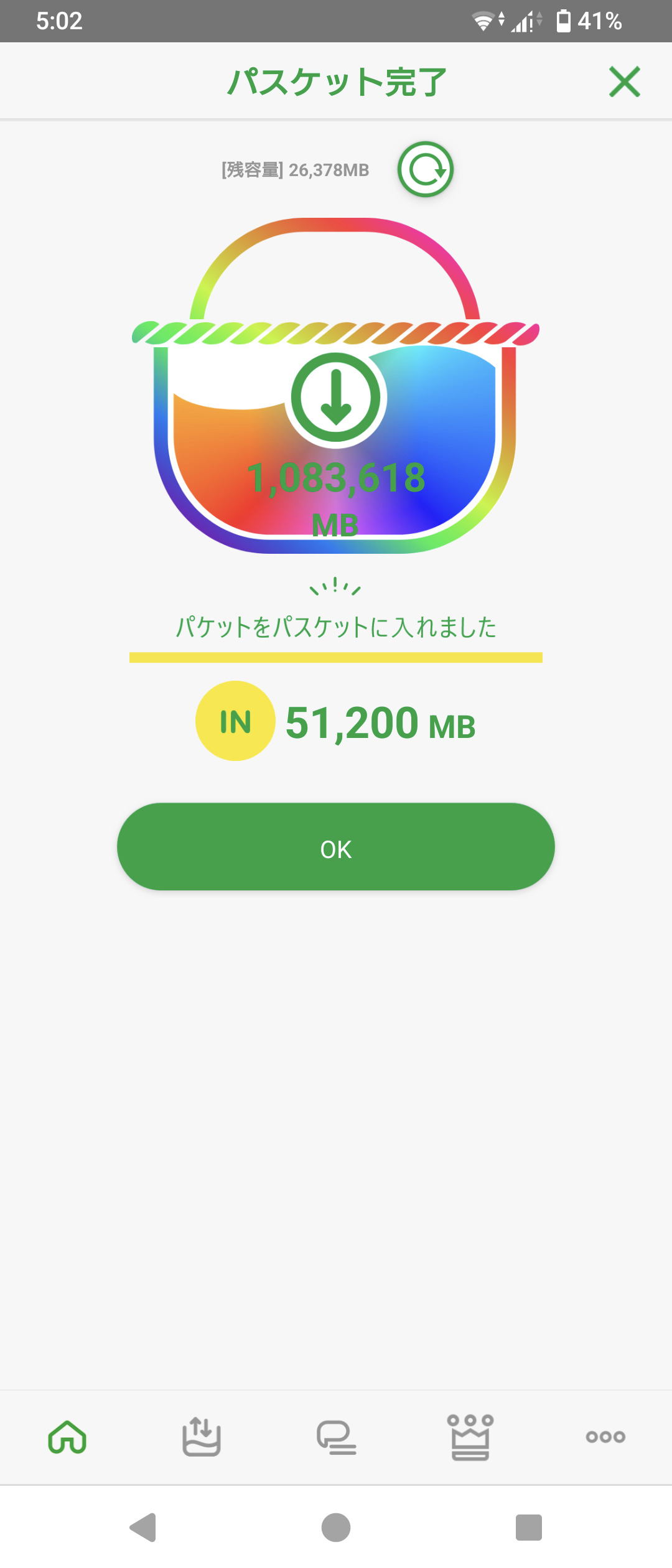Screen dimensions: 672x1568
Task: Close the パスケット完了 screen
Action: [x=624, y=82]
